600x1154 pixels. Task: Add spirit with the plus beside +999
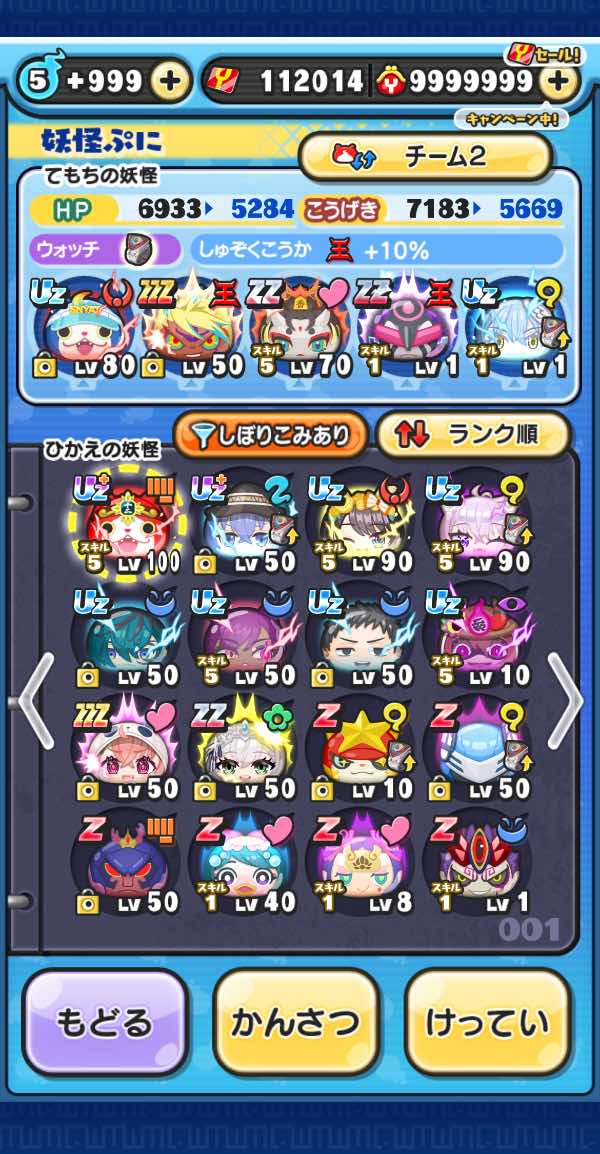170,81
